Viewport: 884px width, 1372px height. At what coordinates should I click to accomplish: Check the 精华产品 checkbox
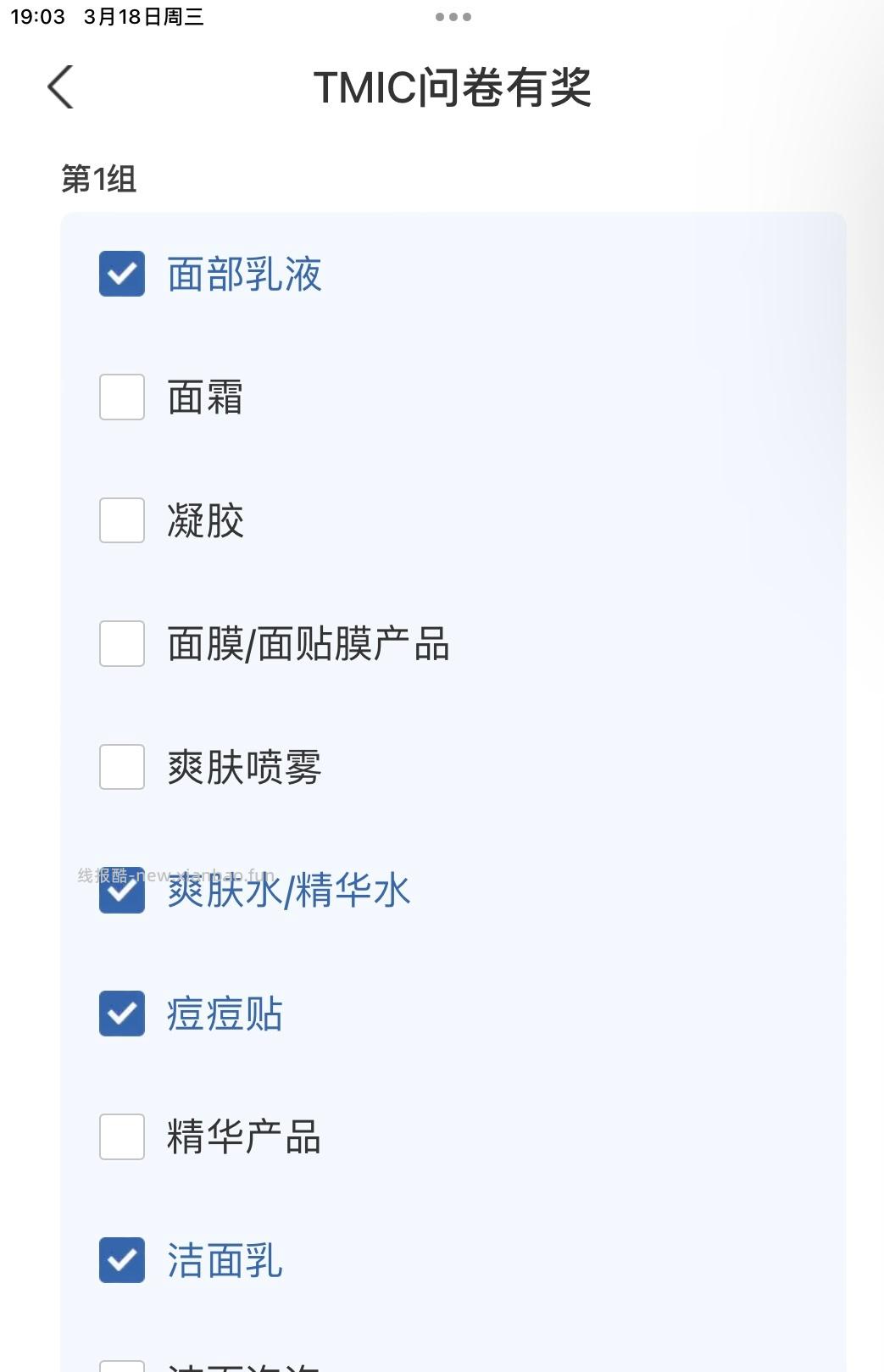tap(121, 1138)
